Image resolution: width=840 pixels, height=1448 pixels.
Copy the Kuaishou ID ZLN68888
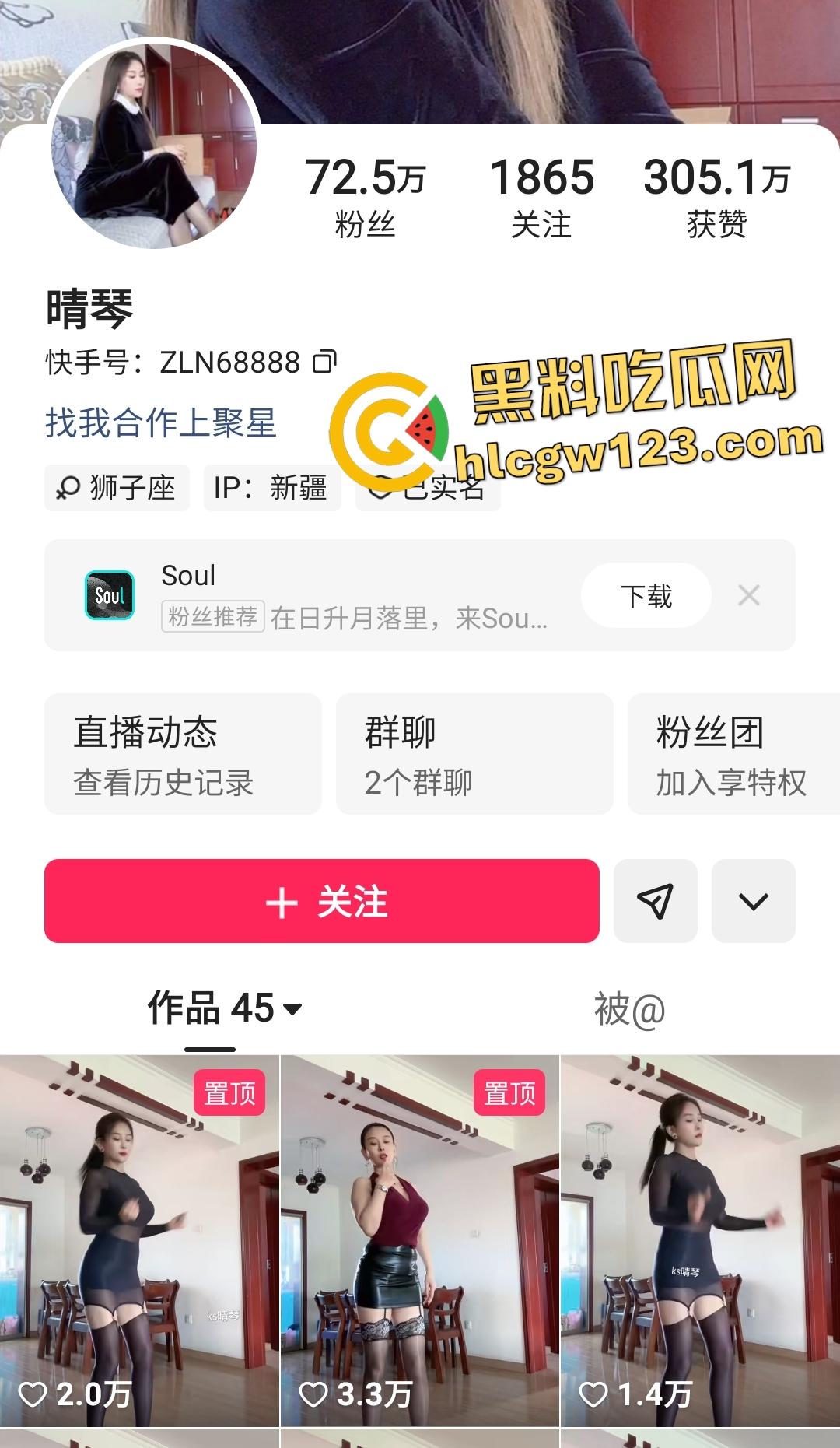tap(324, 362)
